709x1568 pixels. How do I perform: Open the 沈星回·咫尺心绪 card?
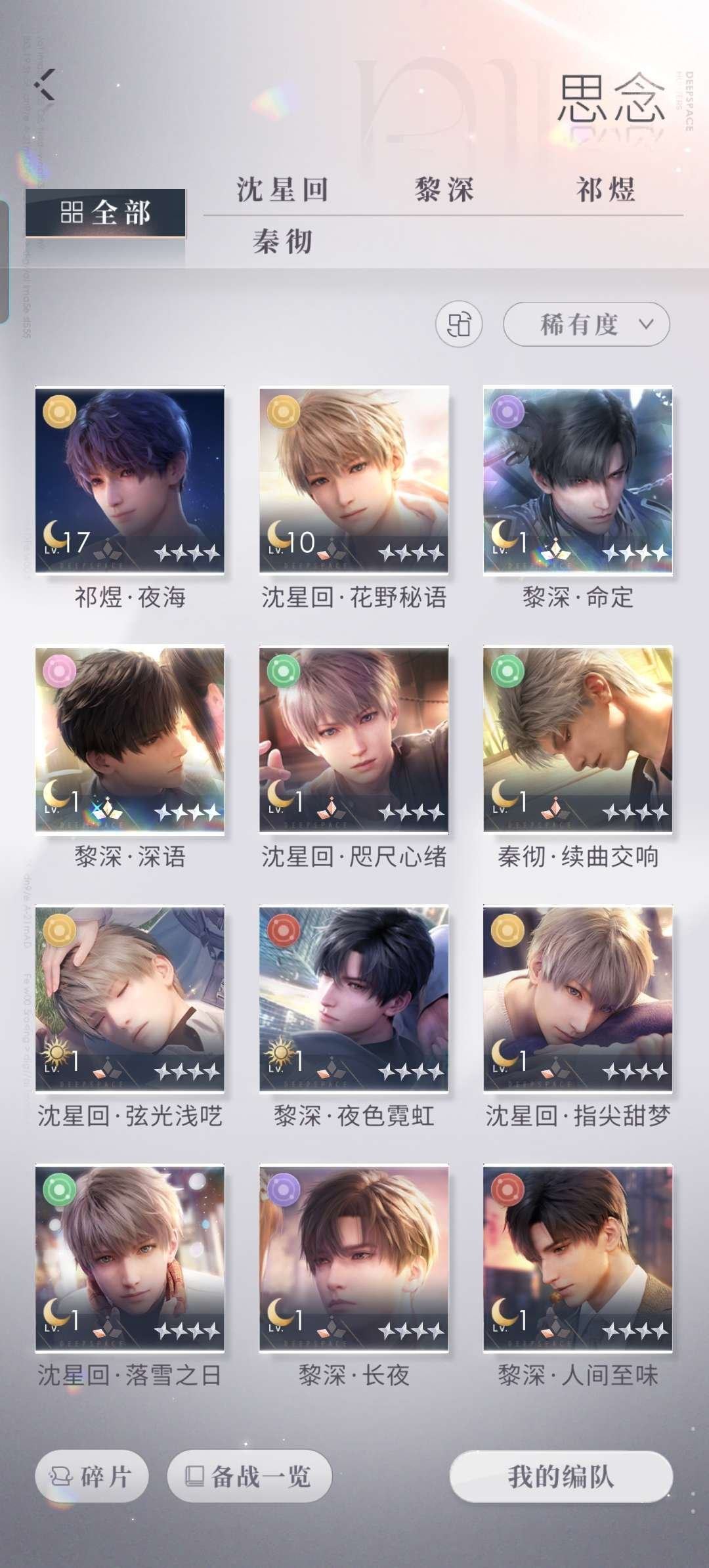354,739
